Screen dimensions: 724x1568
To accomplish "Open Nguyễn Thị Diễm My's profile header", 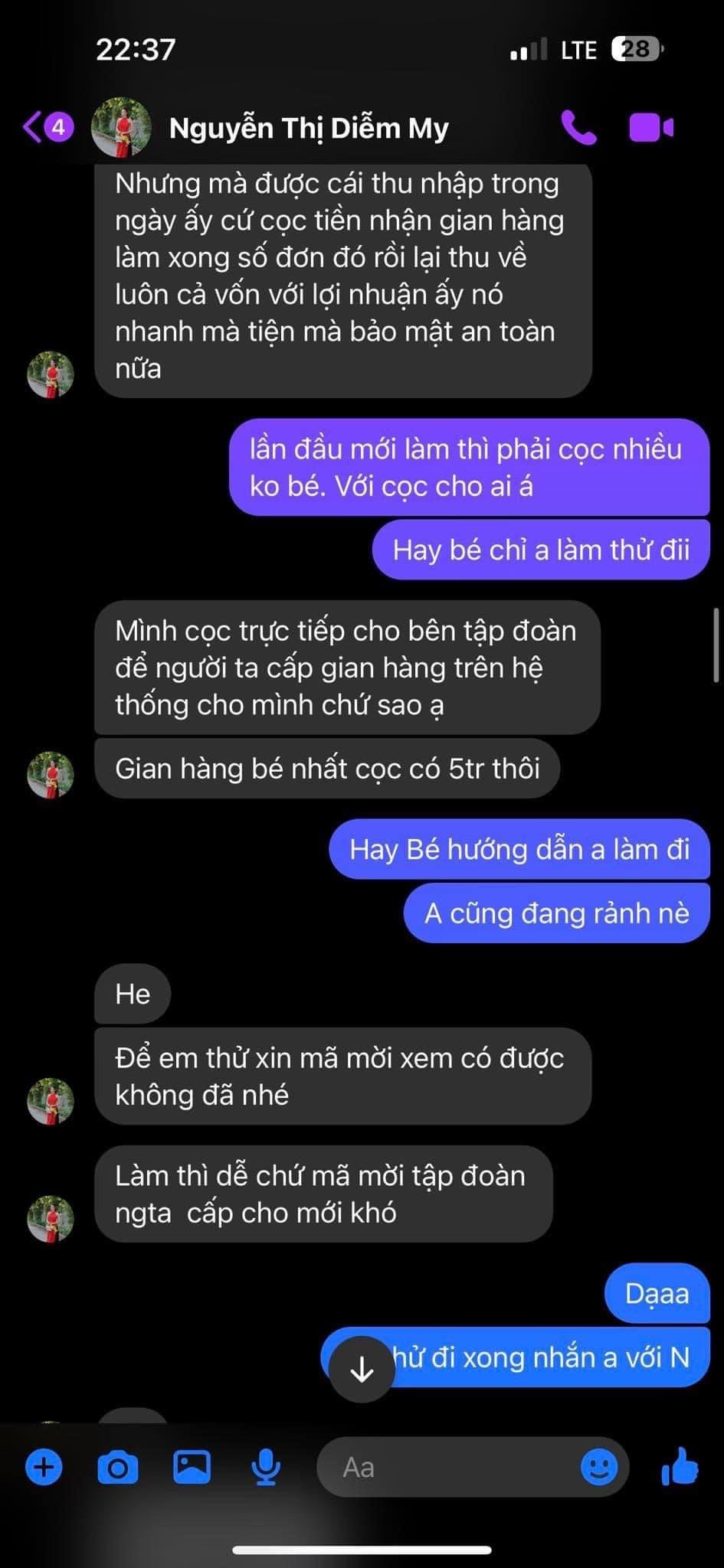I will [308, 128].
